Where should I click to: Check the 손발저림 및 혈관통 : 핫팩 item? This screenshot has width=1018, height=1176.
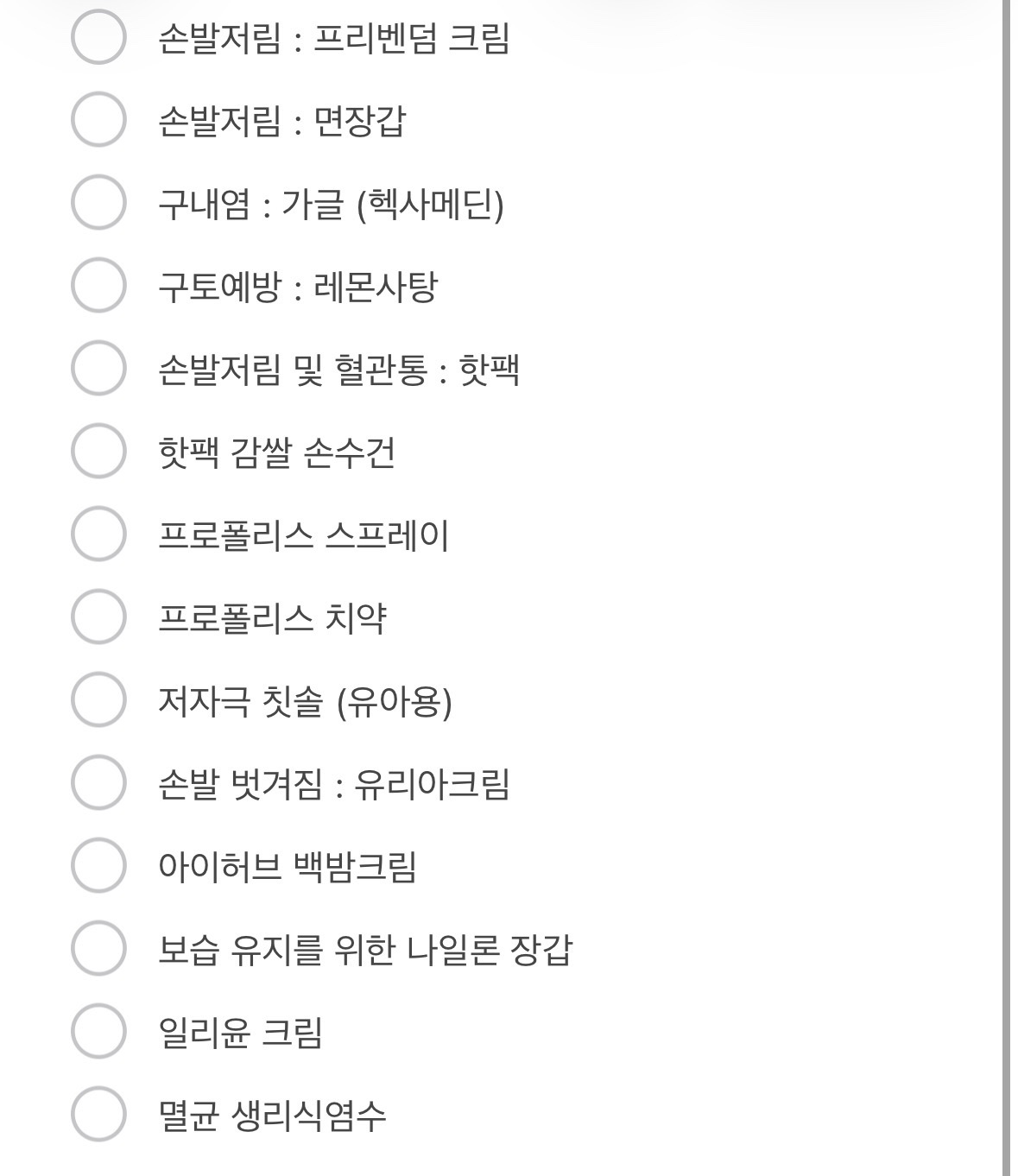tap(98, 368)
